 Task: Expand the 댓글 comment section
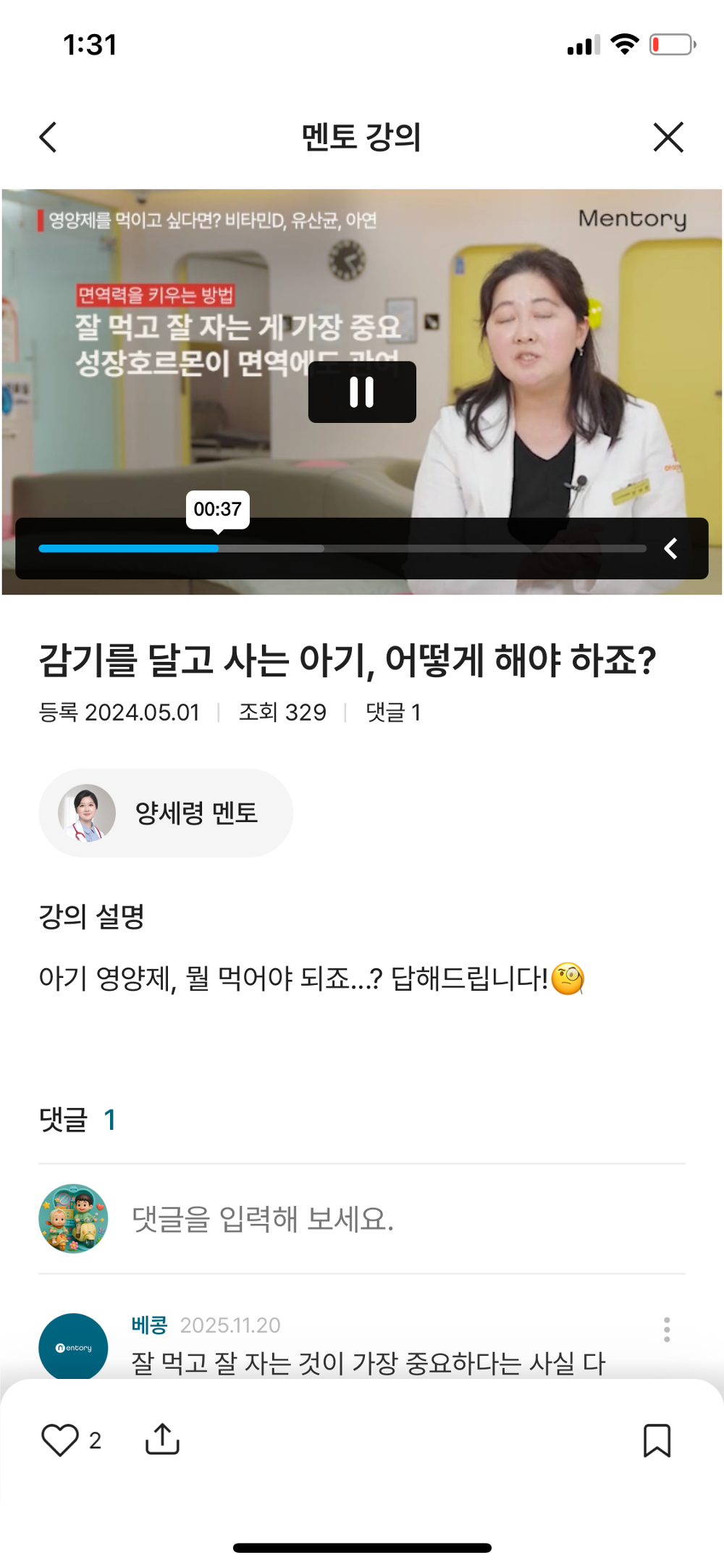tap(75, 1118)
